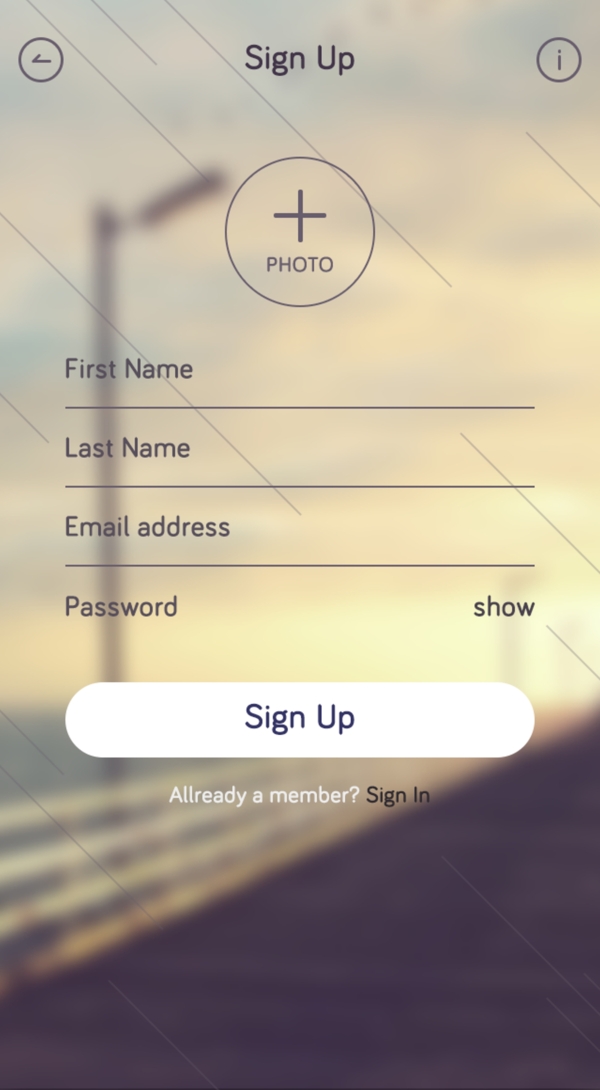Add a profile photo
600x1090 pixels.
[300, 232]
